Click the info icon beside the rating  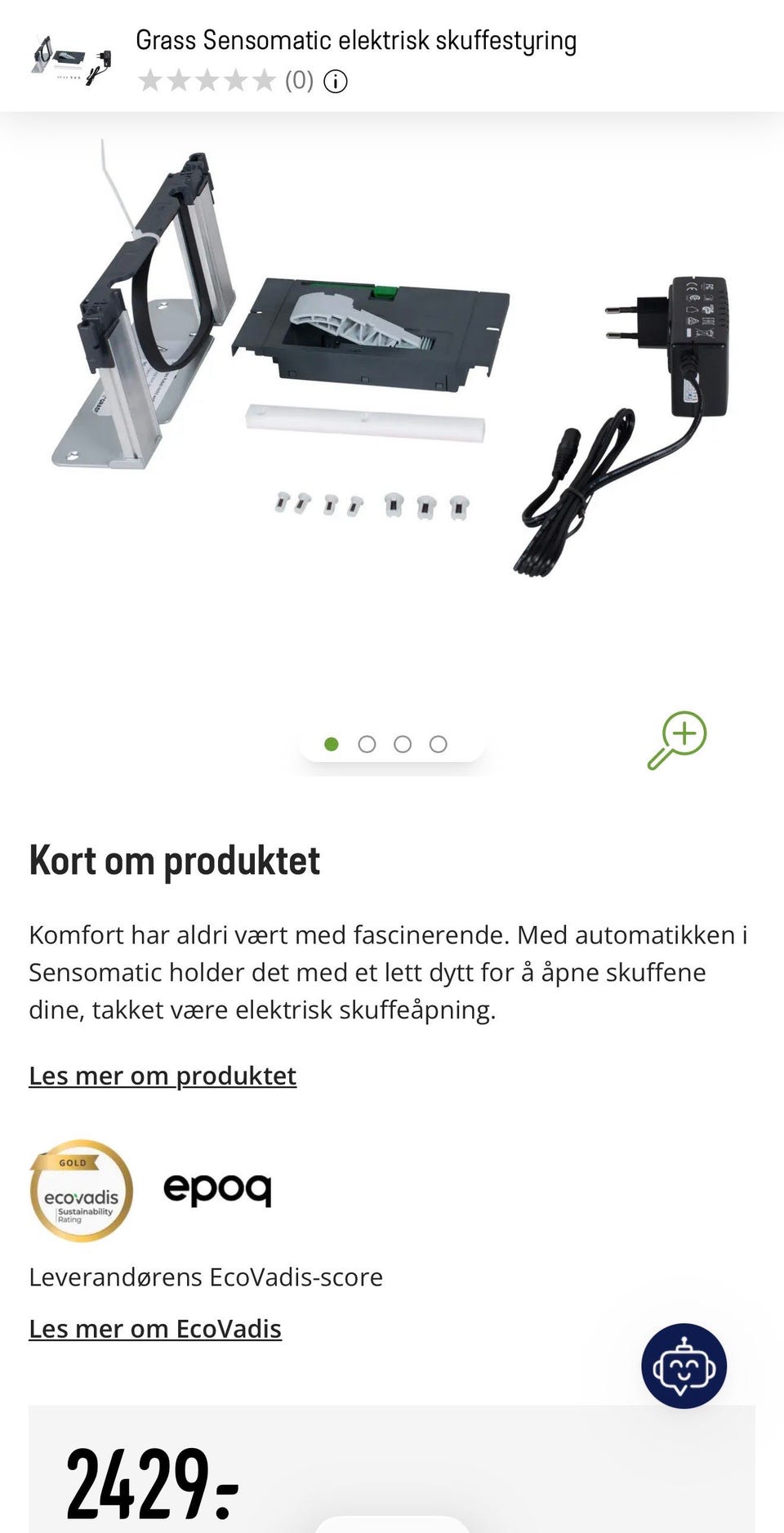335,82
